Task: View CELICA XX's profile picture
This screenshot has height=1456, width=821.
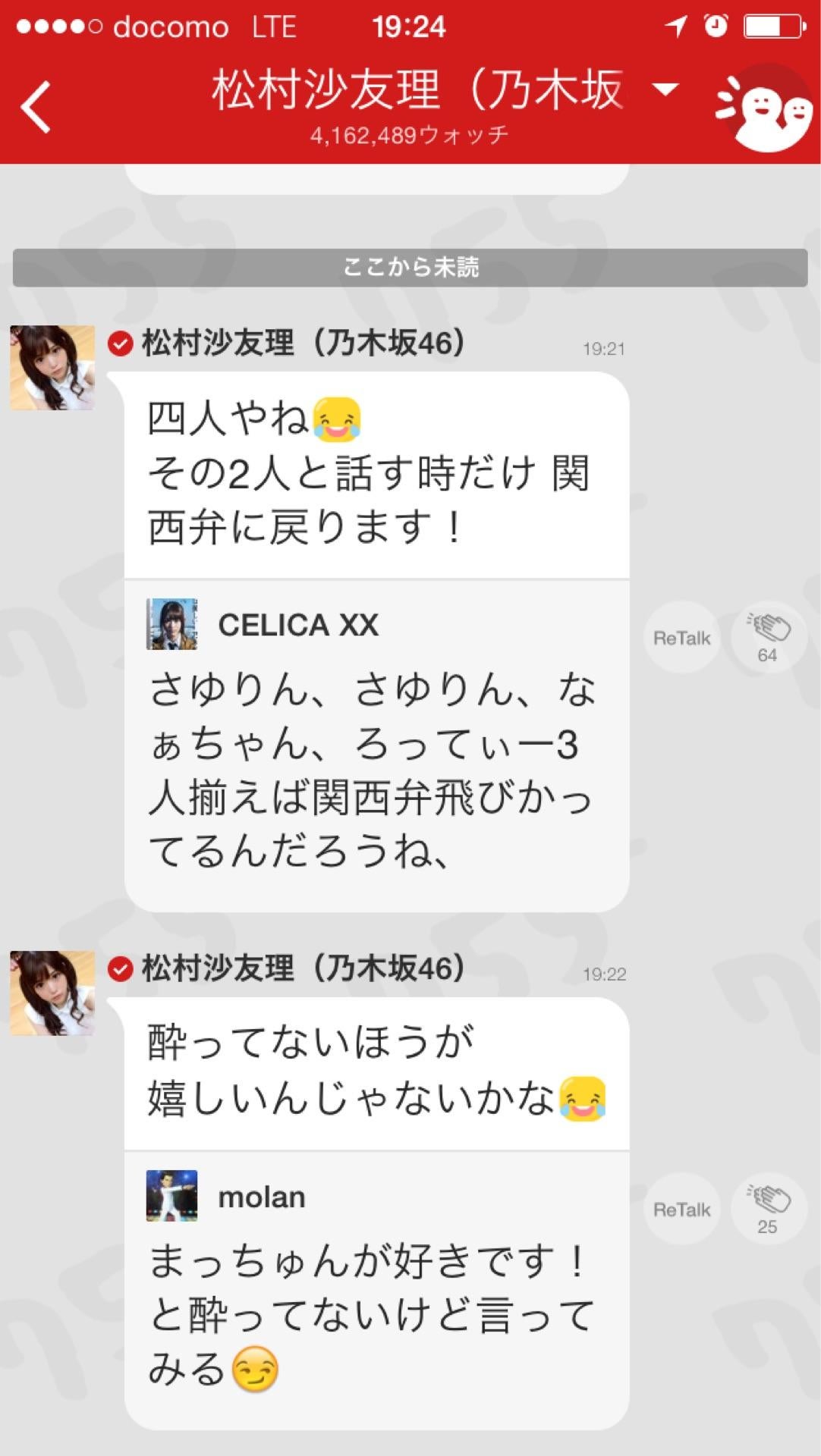Action: pos(171,624)
